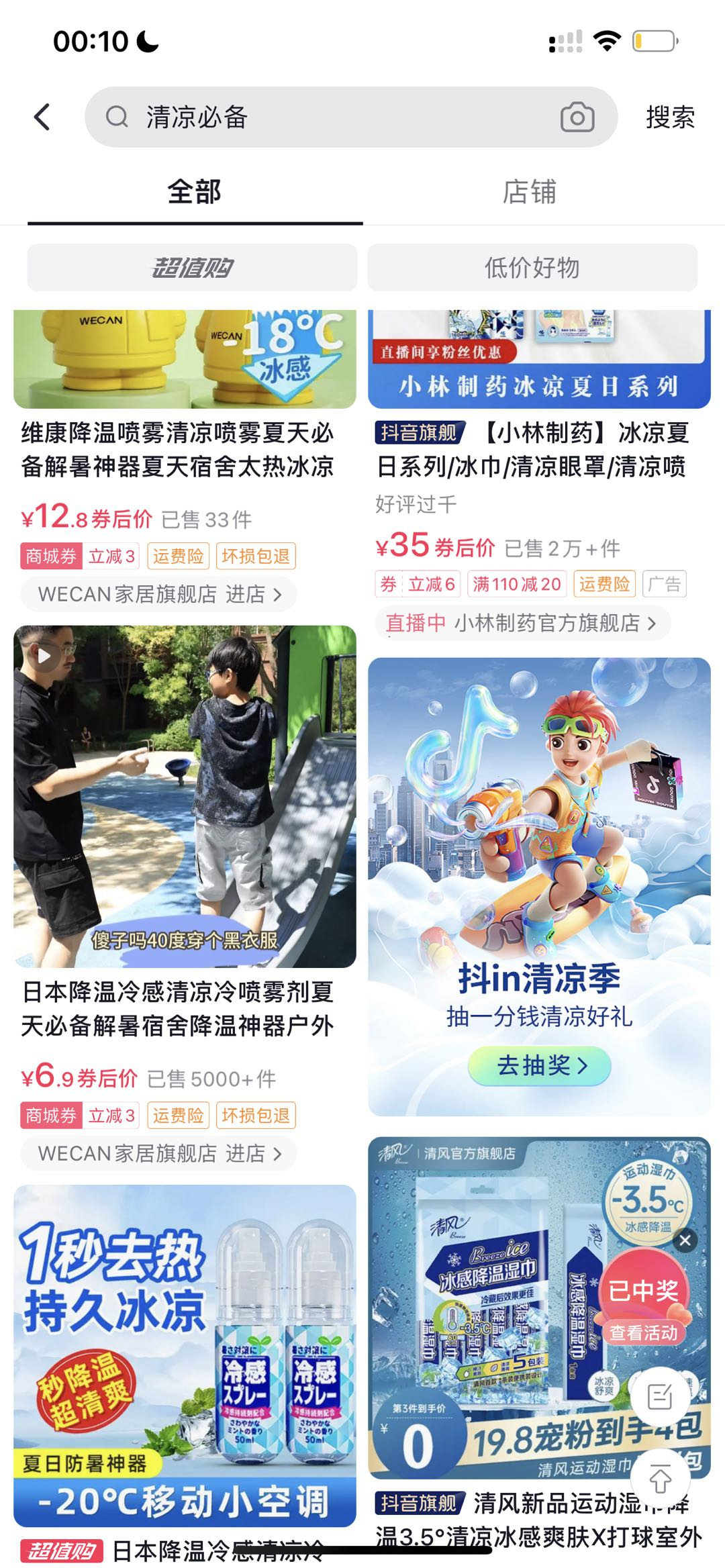Switch to the 店铺 tab
This screenshot has width=725, height=1568.
coord(530,192)
